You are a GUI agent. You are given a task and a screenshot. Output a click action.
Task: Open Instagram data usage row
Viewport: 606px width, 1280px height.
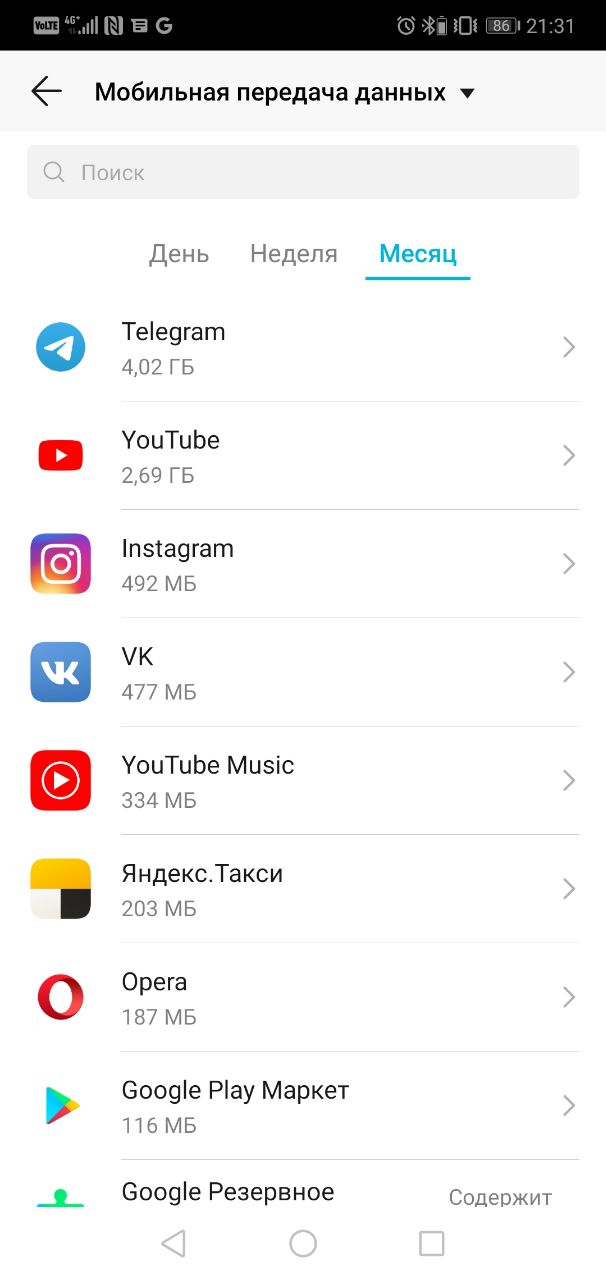point(303,564)
